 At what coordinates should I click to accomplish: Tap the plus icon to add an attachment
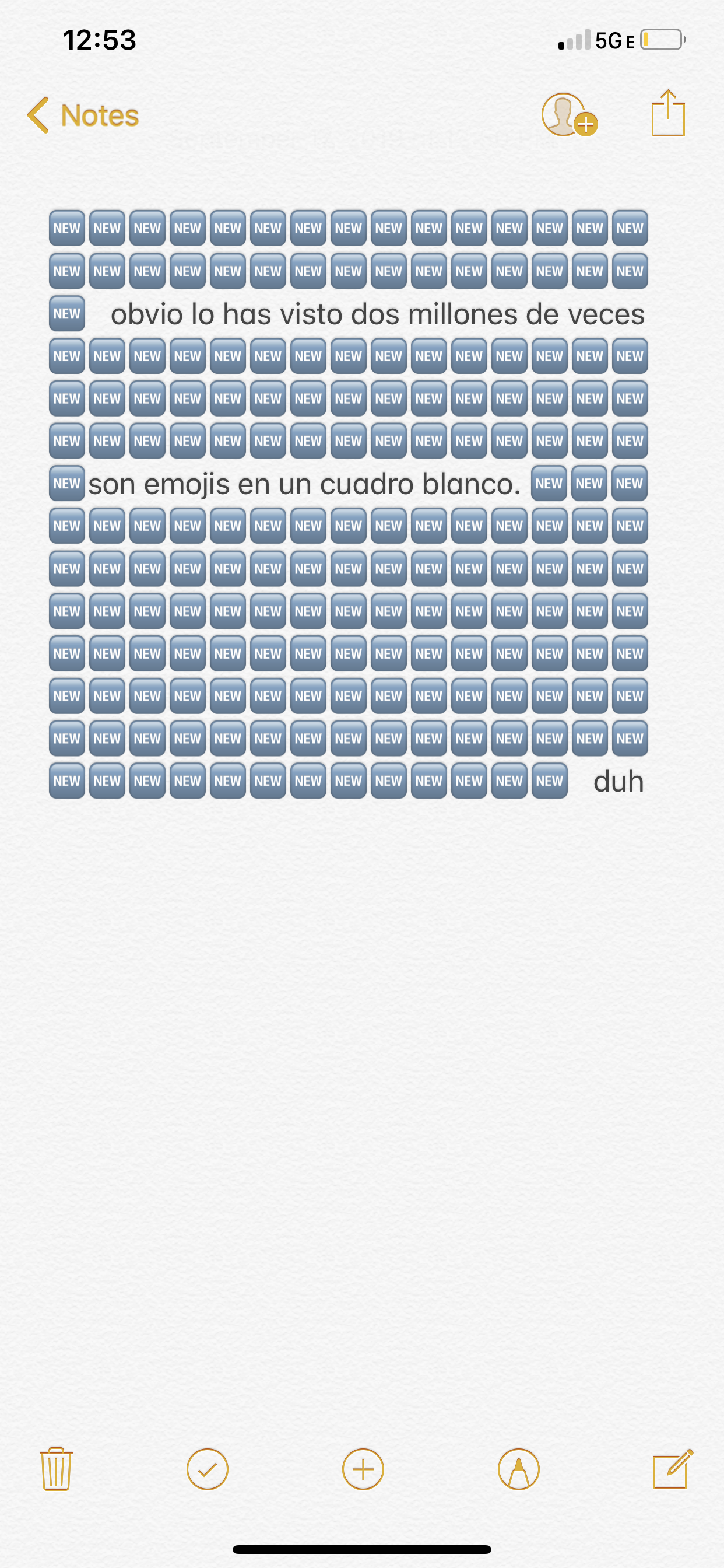point(363,1469)
